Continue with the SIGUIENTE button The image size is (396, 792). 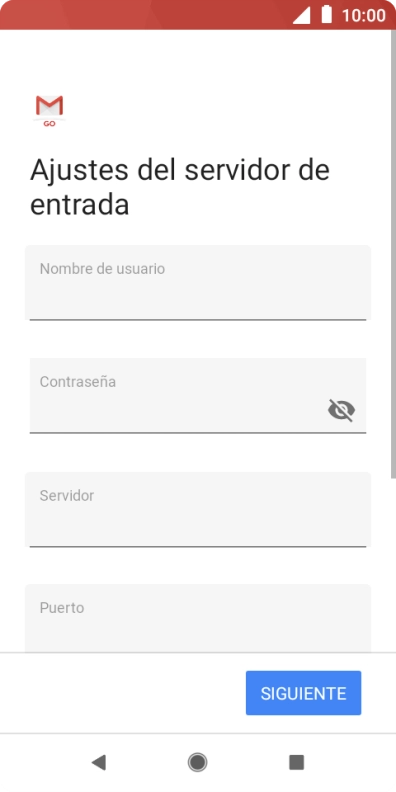(x=304, y=693)
